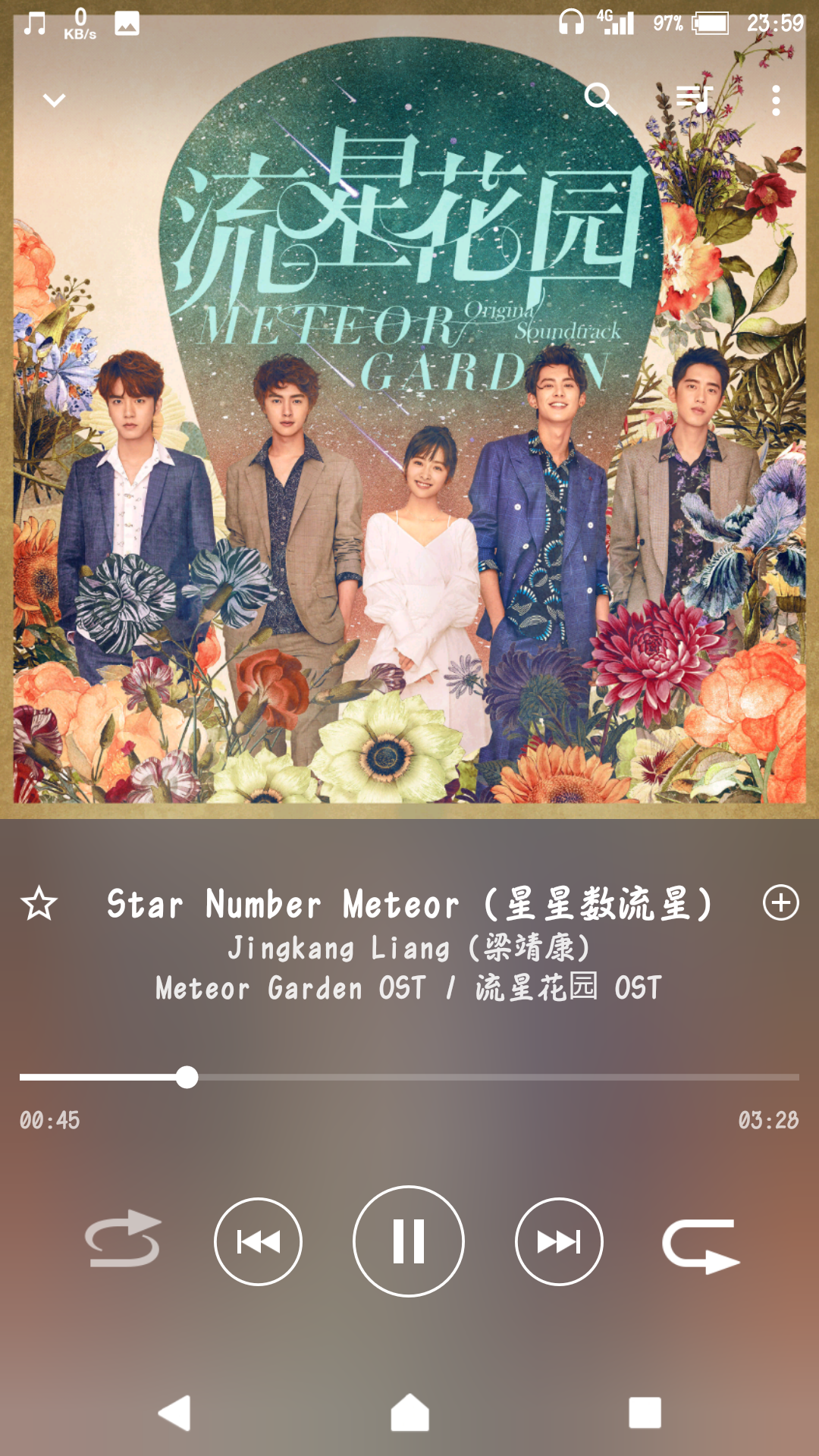Pause the current song
Image resolution: width=819 pixels, height=1456 pixels.
pos(409,1241)
